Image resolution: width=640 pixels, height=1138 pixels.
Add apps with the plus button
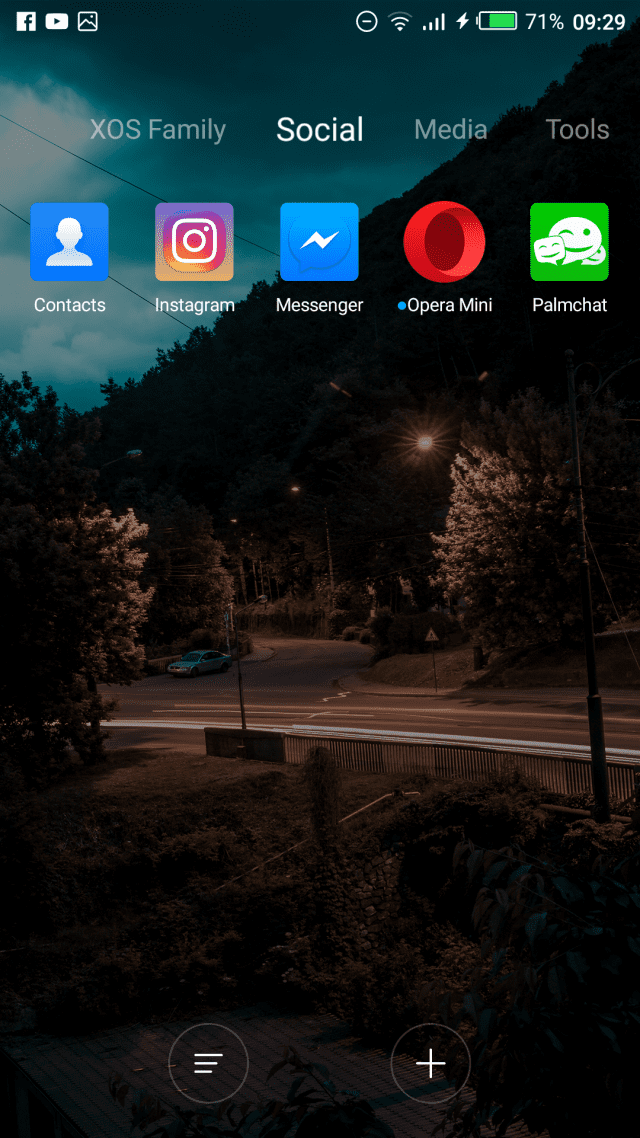(x=431, y=1064)
